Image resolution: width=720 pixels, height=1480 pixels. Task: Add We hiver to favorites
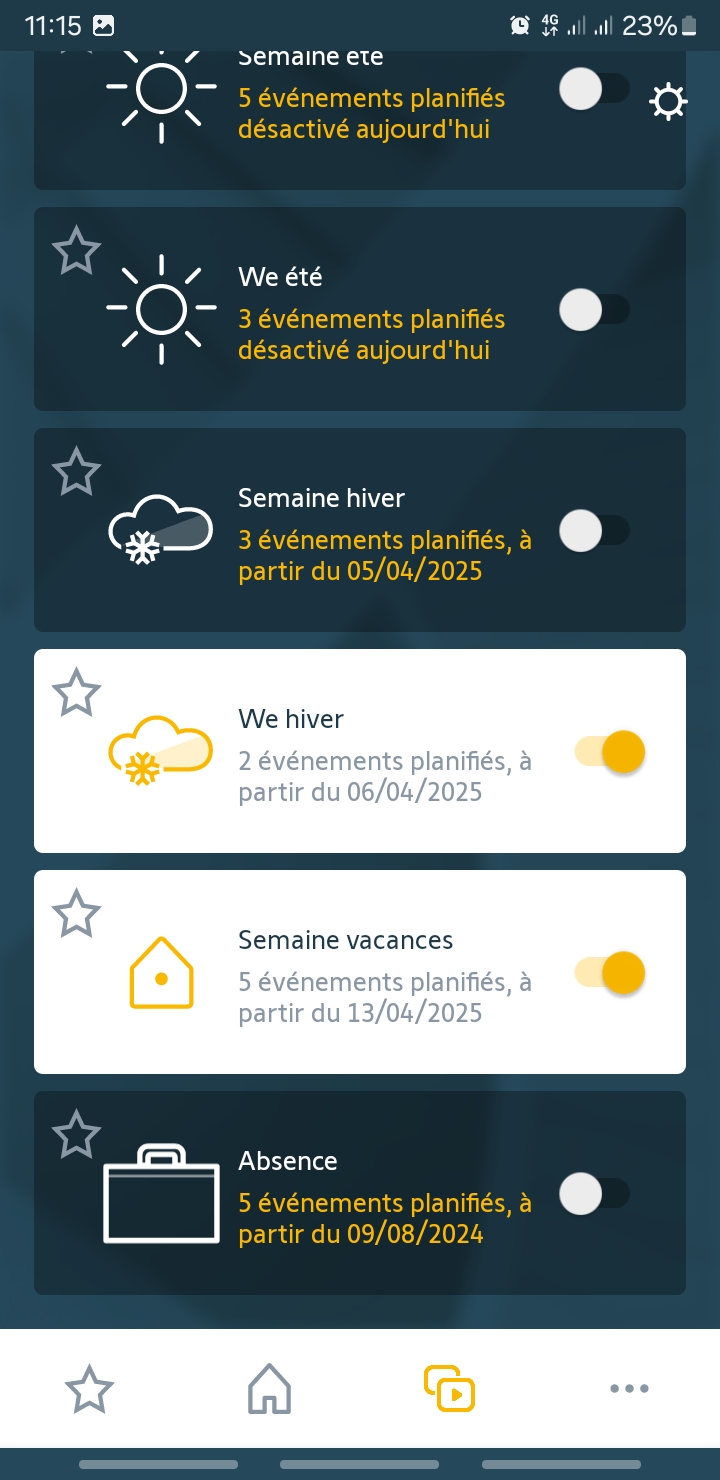(x=77, y=693)
